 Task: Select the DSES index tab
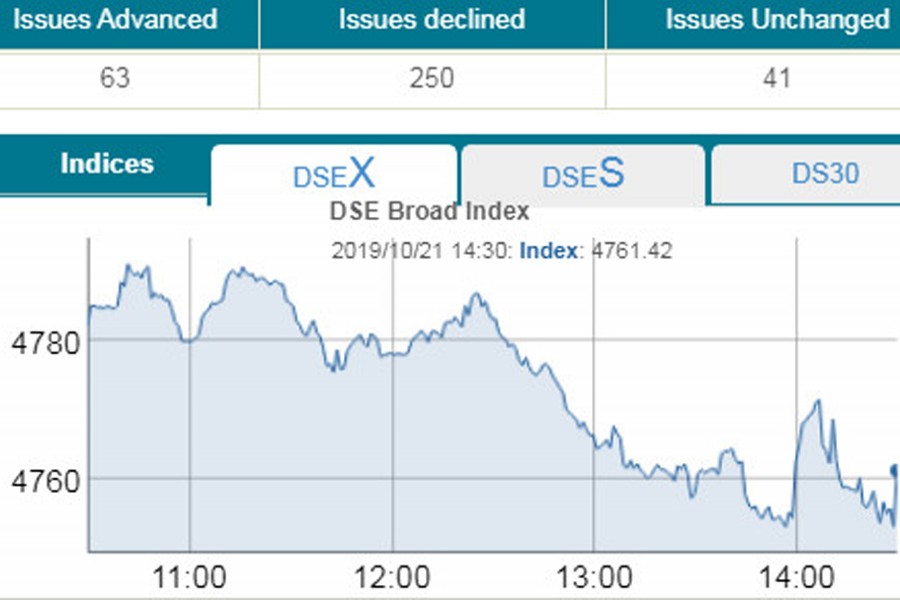point(583,175)
